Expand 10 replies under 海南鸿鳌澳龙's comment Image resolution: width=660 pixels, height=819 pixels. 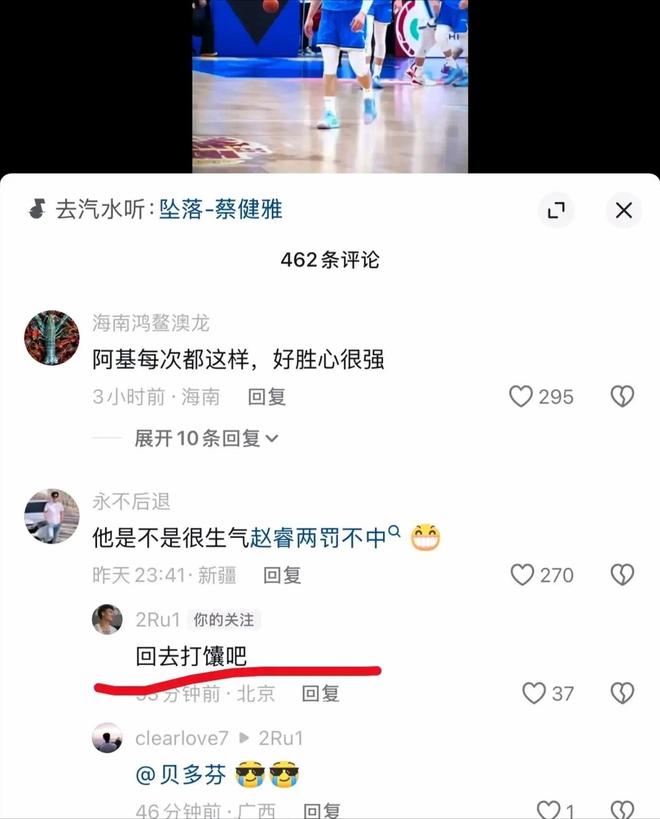(x=207, y=438)
